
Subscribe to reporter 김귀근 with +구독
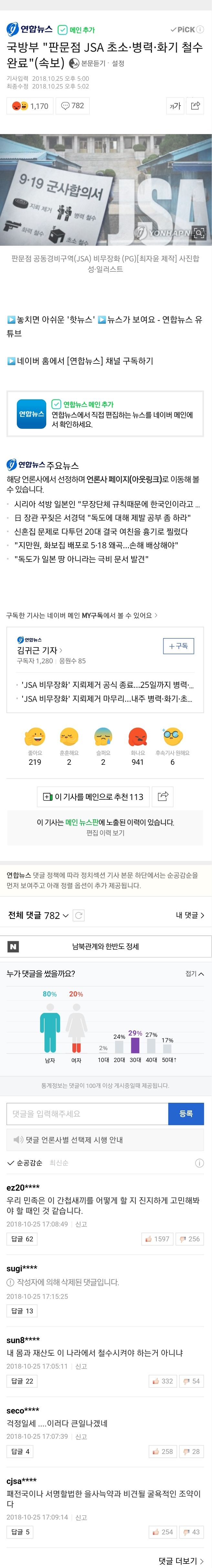(x=178, y=646)
